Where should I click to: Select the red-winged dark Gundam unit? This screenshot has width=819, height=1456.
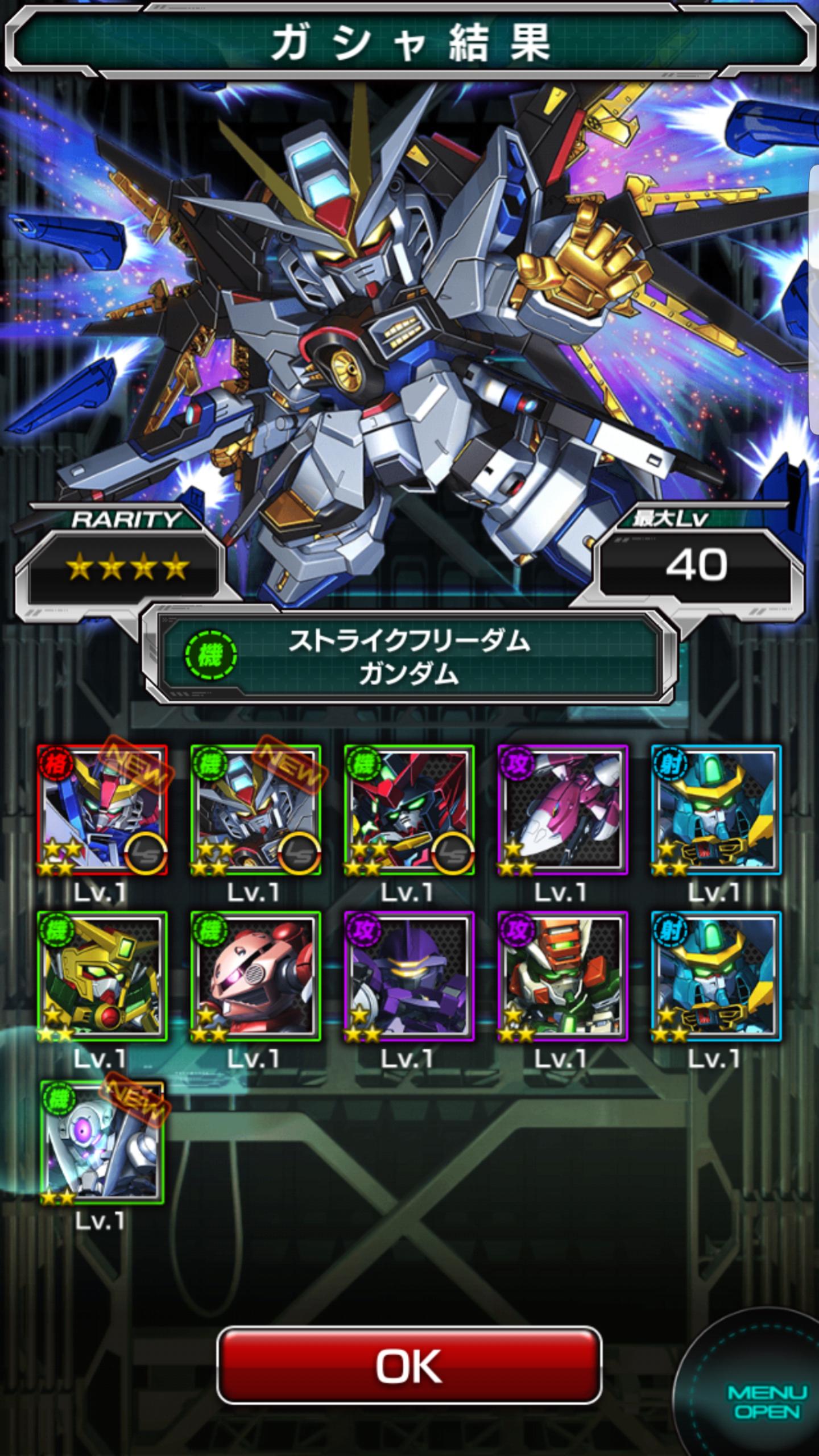[409, 810]
